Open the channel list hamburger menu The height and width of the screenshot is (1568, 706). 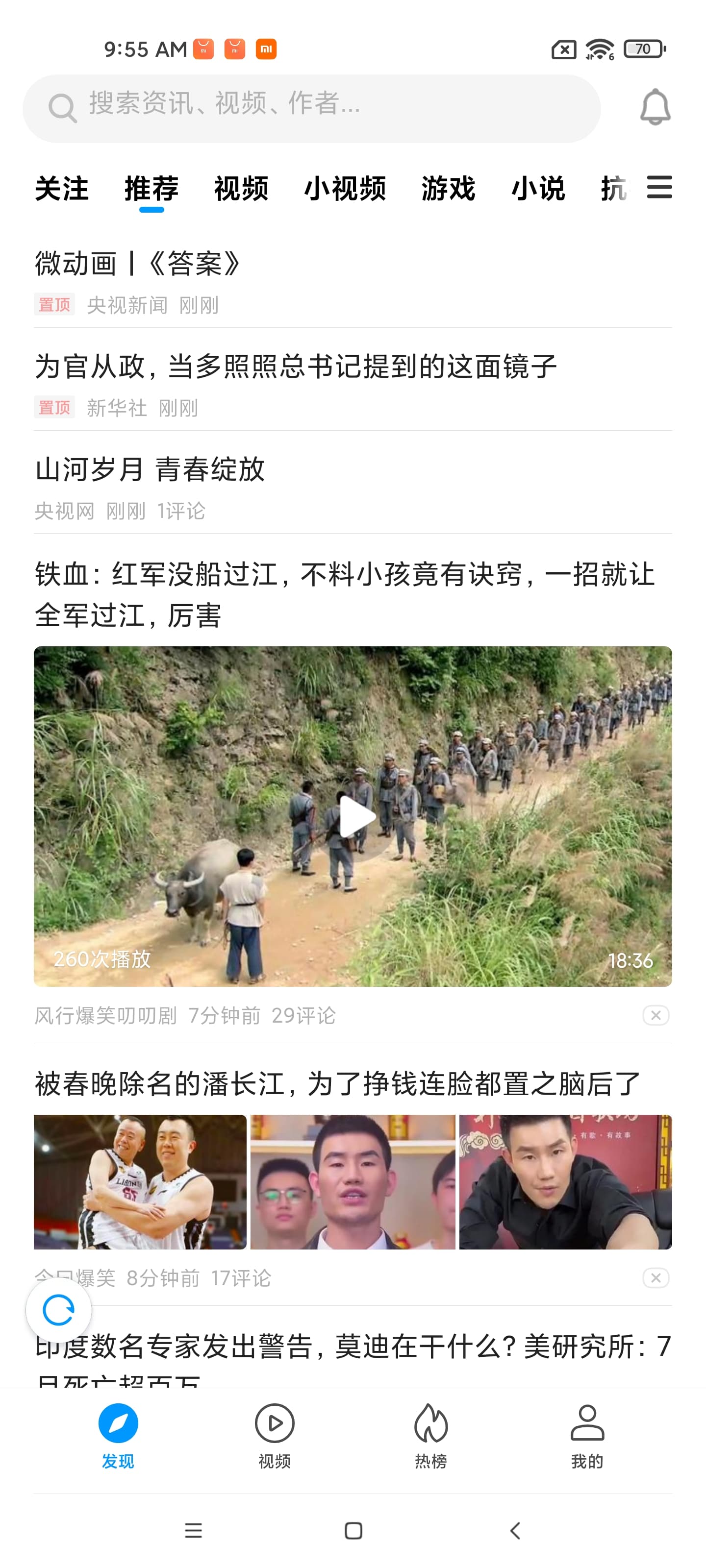[659, 187]
